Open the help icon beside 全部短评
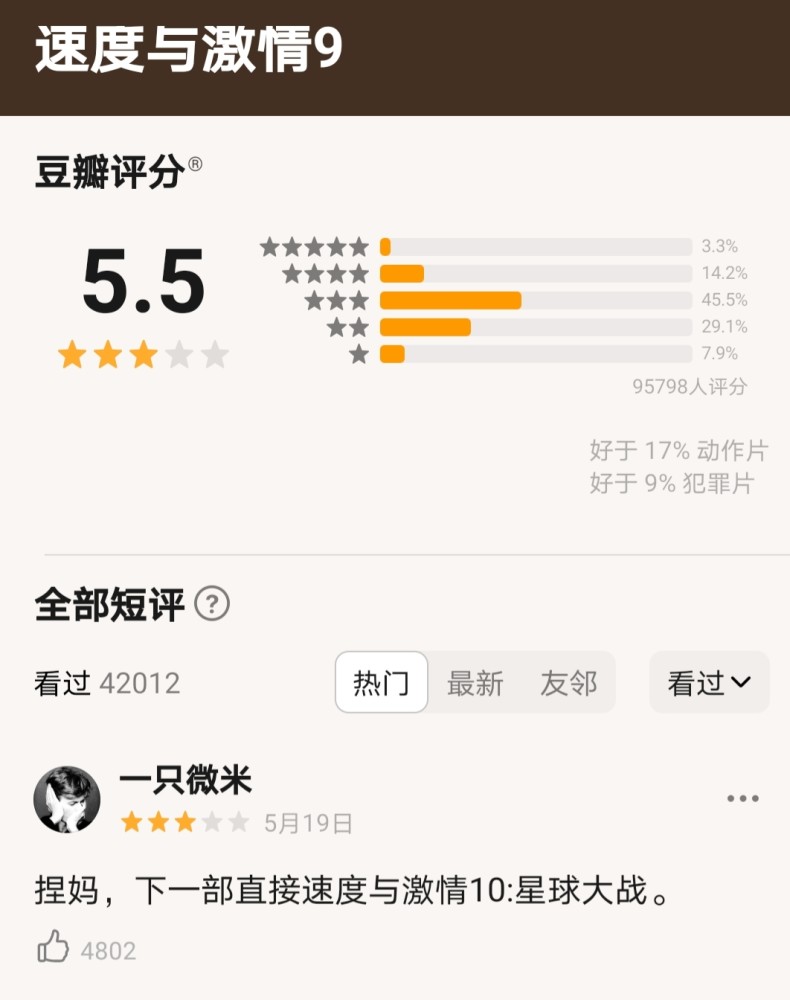Viewport: 790px width, 1000px height. [x=212, y=604]
